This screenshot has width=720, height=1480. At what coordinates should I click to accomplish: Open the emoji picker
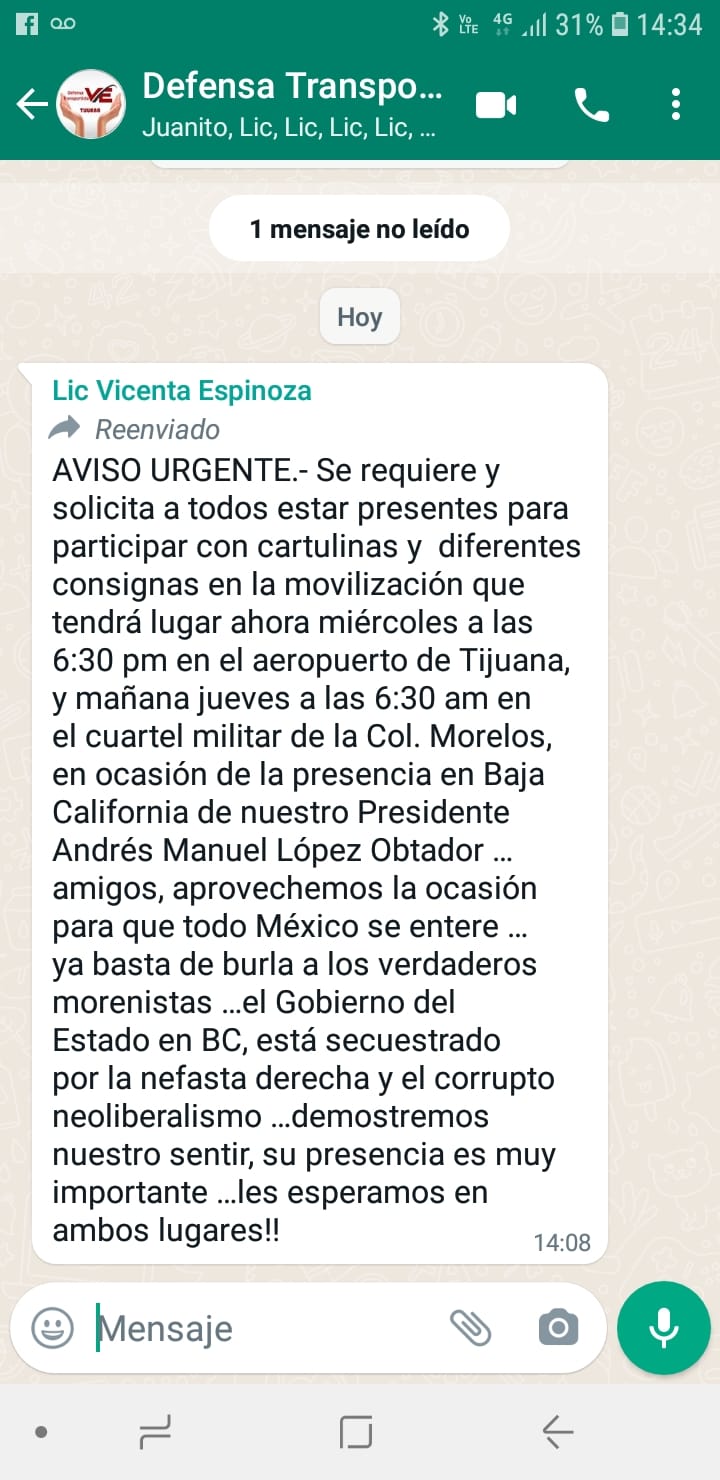pyautogui.click(x=52, y=1328)
